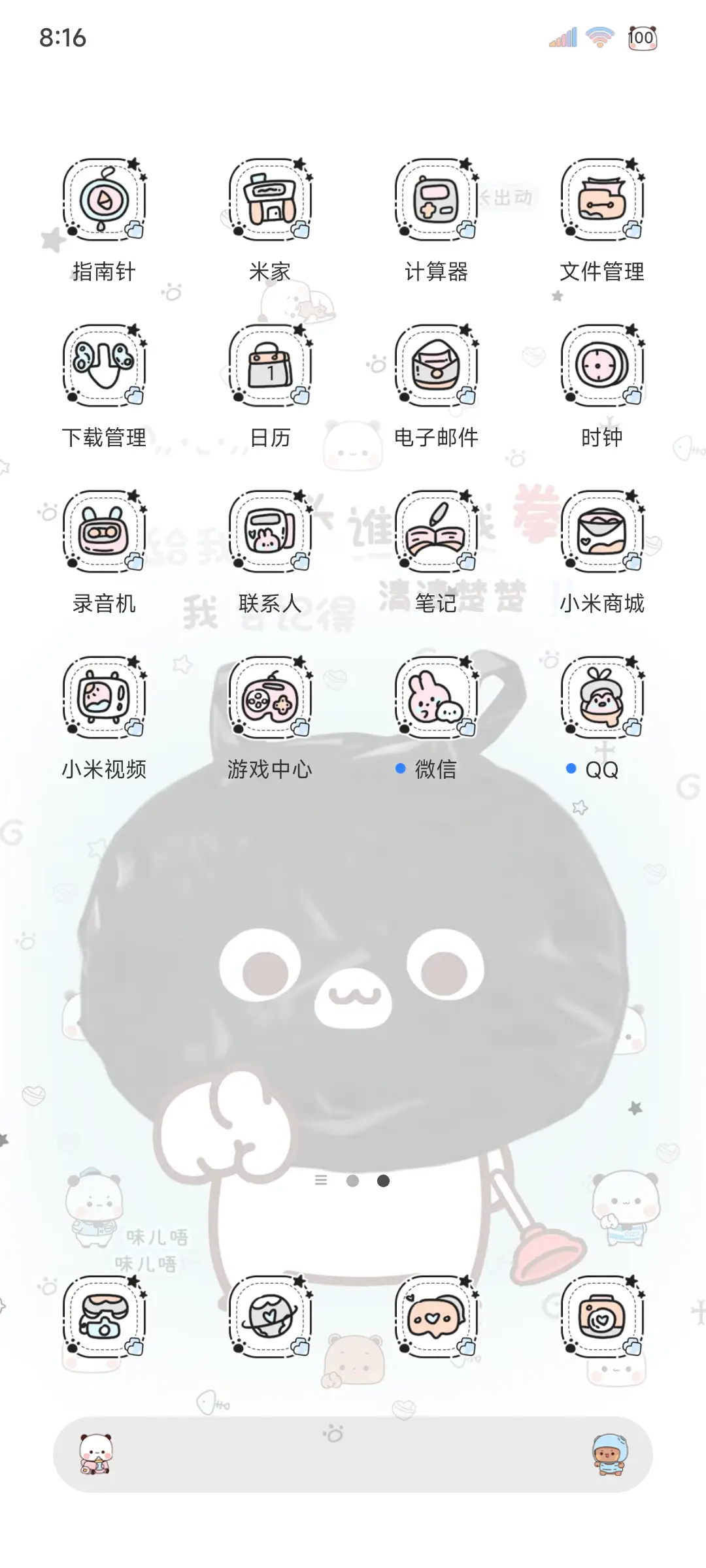Browse the 小米商城 Mi Store
The width and height of the screenshot is (706, 1568).
[601, 532]
